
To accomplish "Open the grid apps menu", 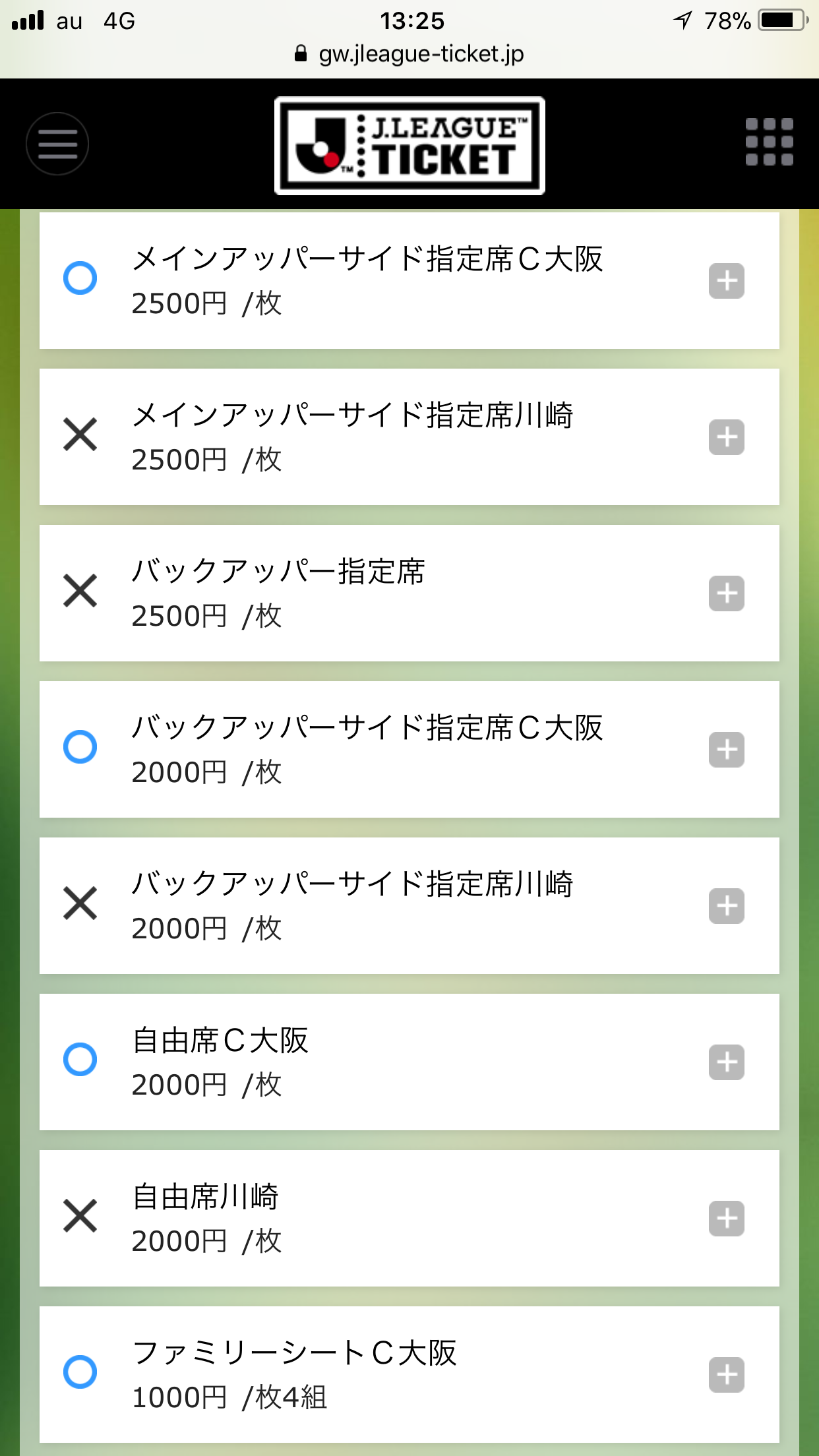I will pos(769,142).
